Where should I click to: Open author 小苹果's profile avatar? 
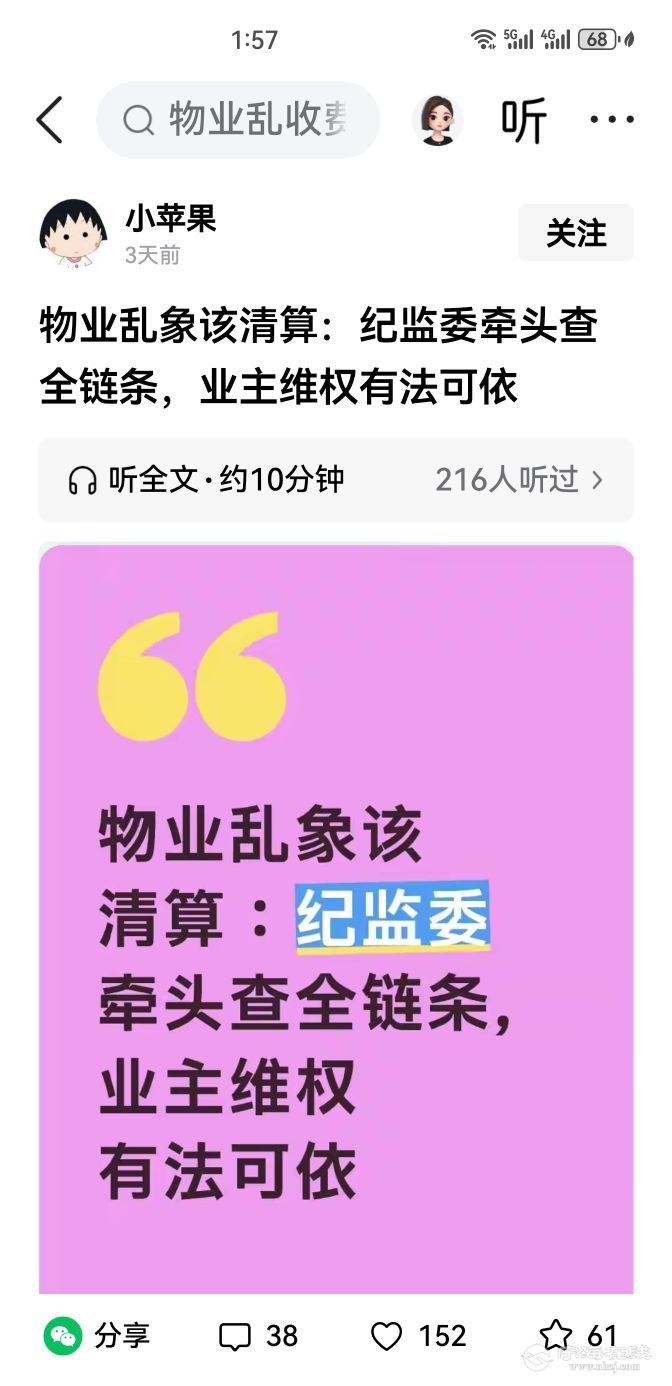[x=73, y=235]
